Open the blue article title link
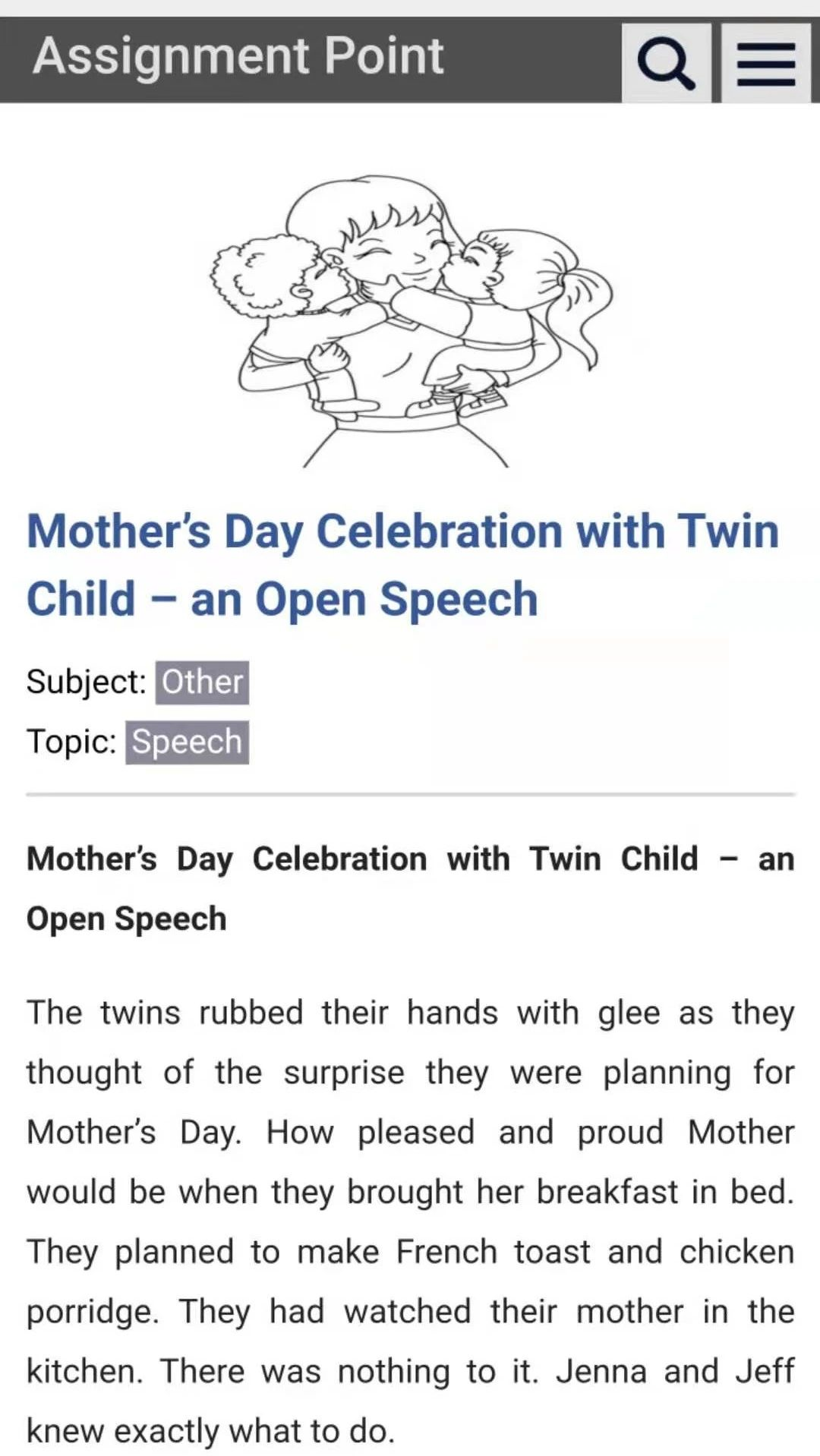820x1456 pixels. [x=402, y=565]
